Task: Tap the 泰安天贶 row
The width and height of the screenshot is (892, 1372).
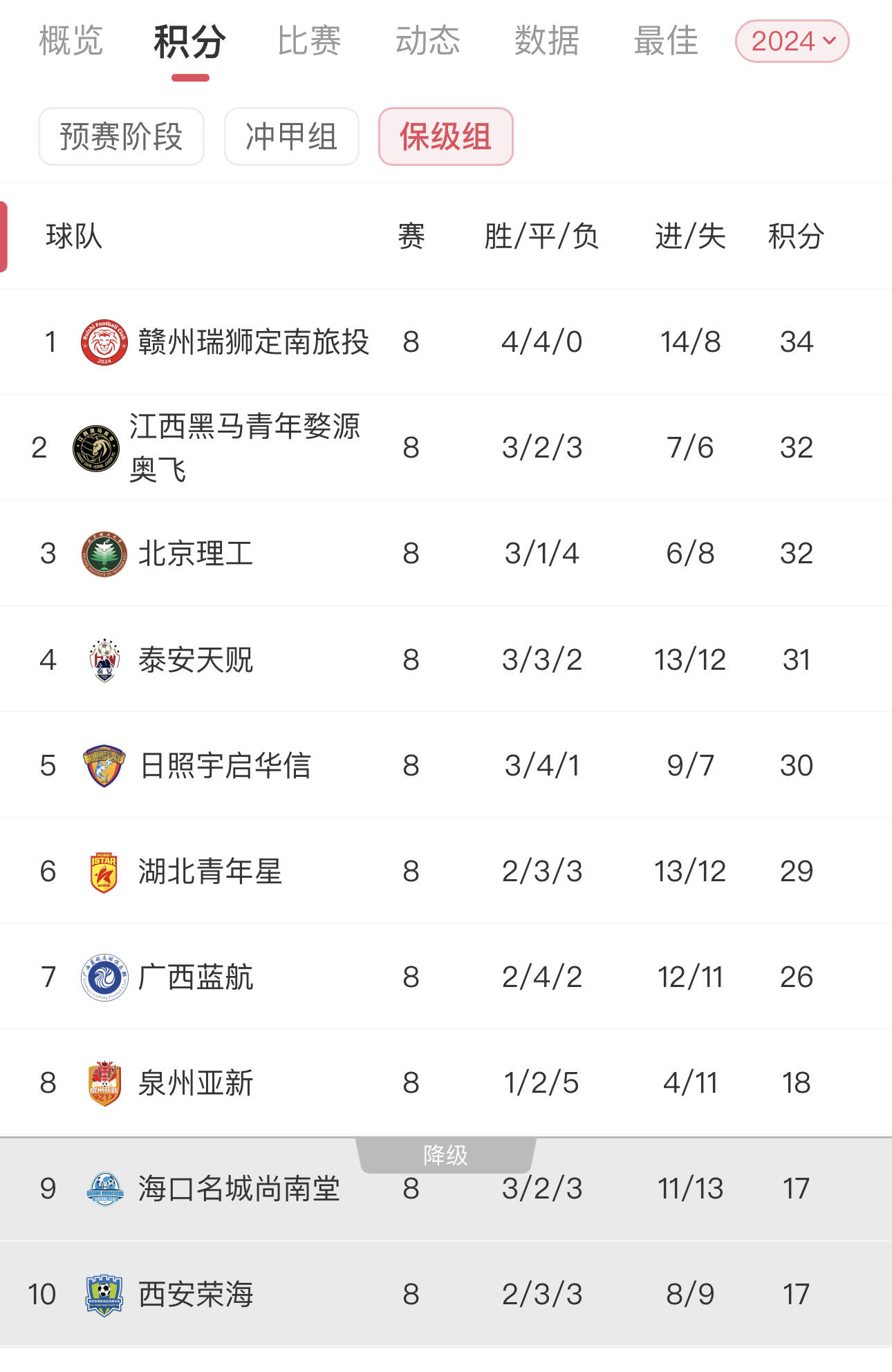Action: click(196, 660)
